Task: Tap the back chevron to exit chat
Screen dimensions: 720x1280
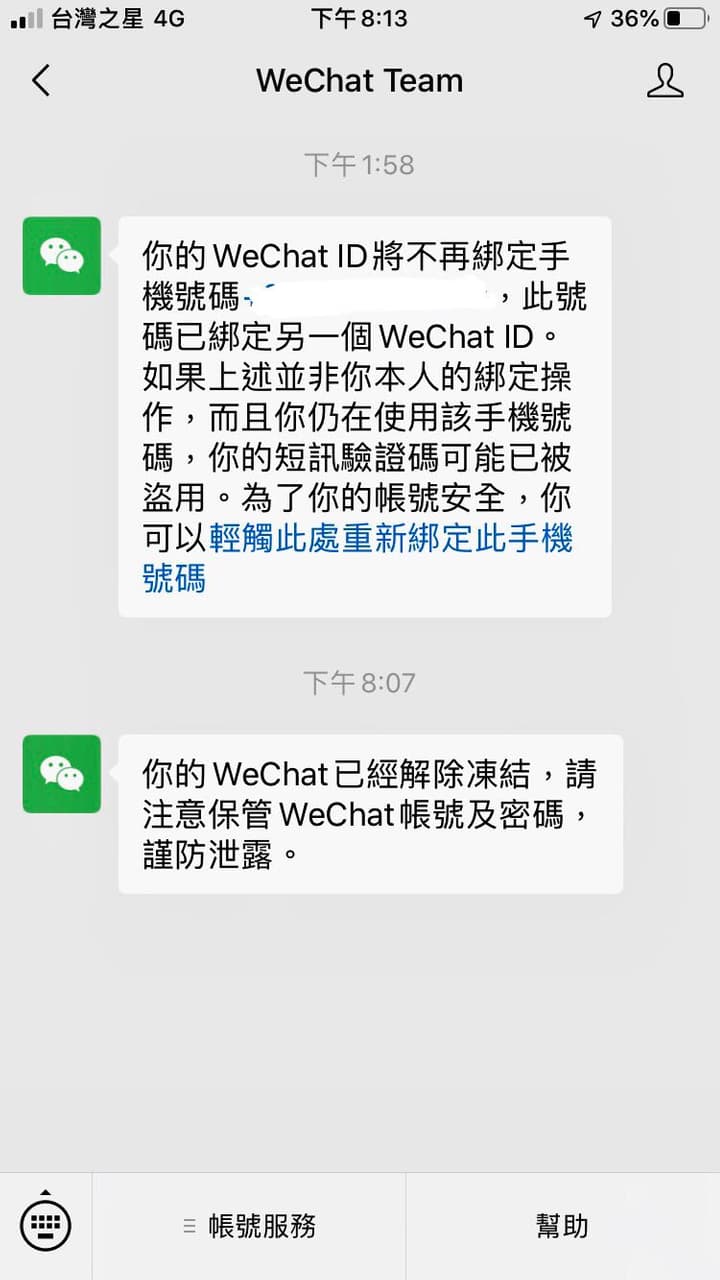Action: coord(40,81)
